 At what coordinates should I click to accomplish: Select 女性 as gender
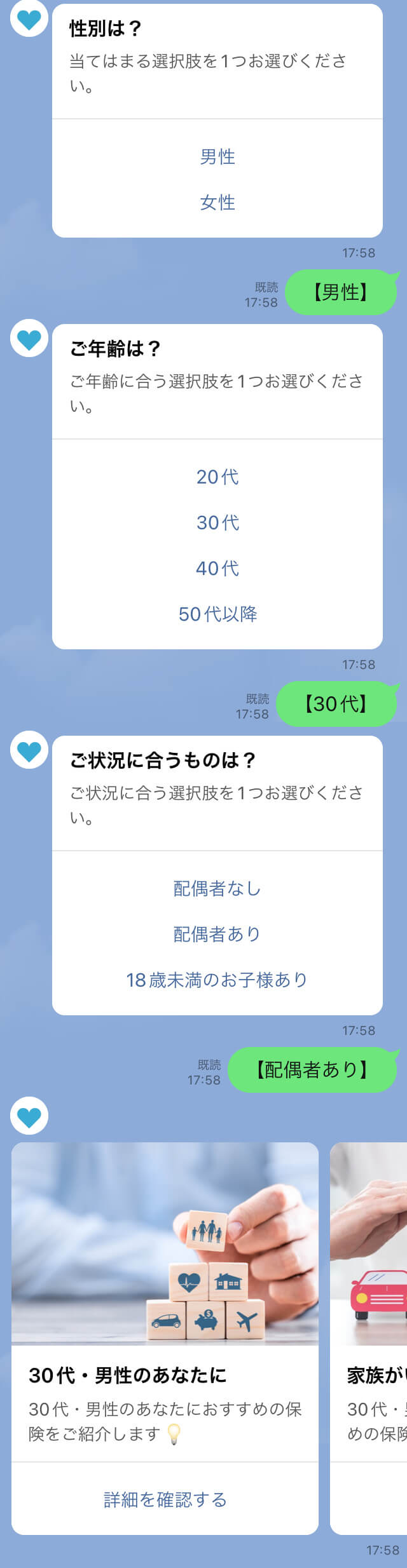click(x=217, y=203)
